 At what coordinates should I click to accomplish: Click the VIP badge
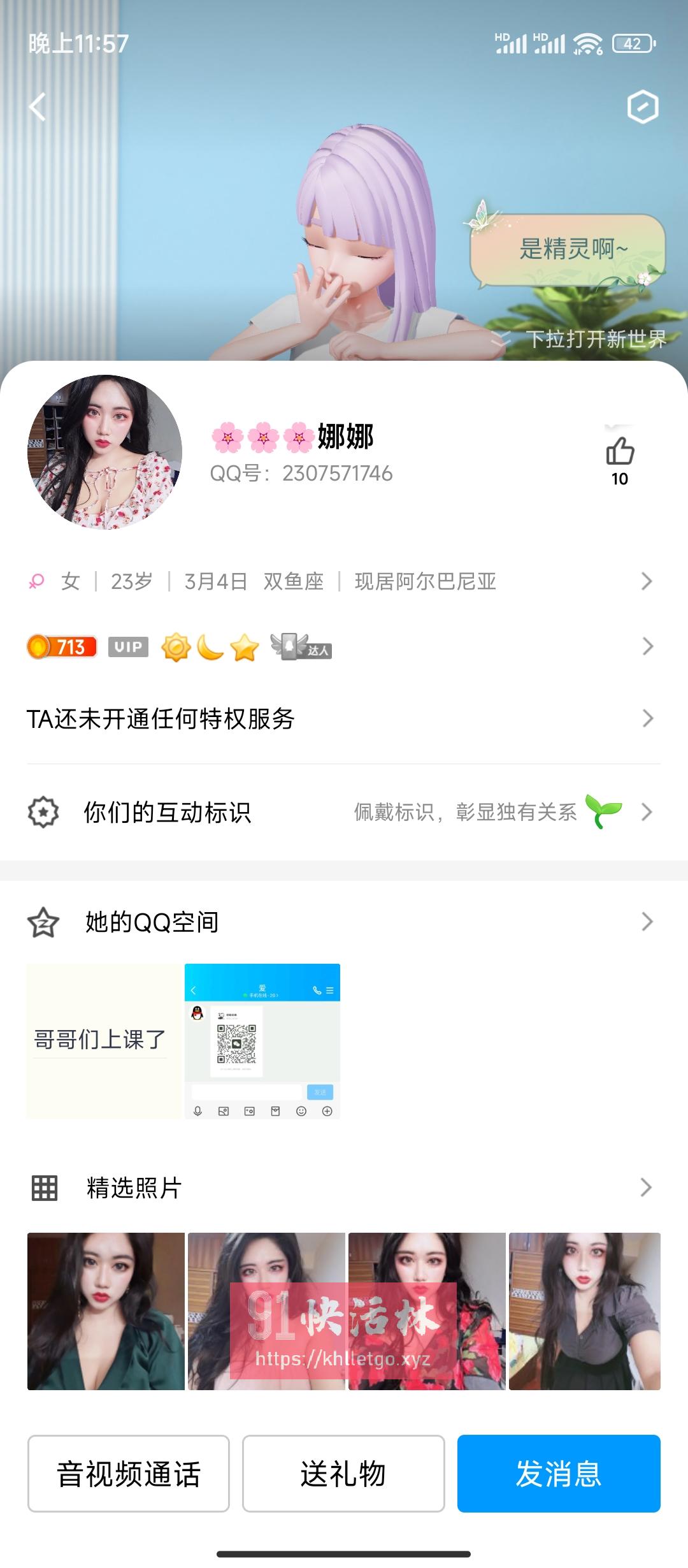point(127,647)
